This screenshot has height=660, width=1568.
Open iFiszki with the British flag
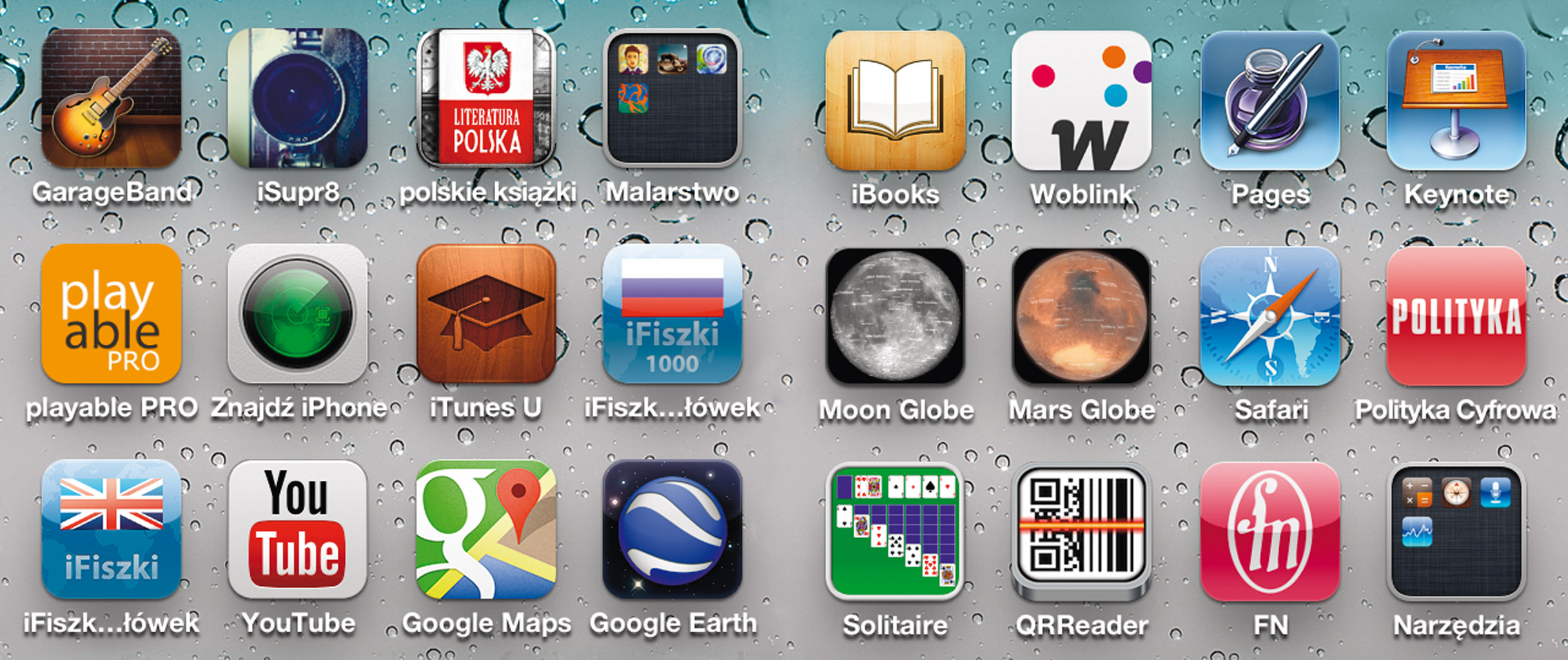[111, 530]
